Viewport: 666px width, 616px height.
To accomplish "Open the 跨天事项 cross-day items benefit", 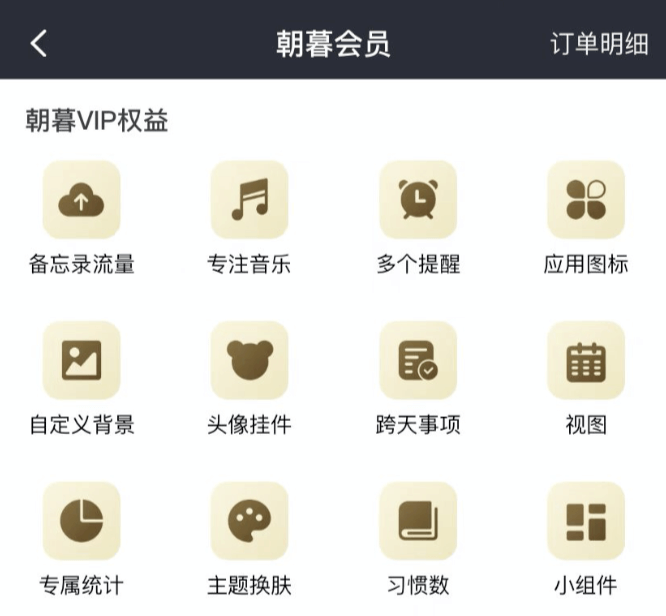I will click(418, 360).
